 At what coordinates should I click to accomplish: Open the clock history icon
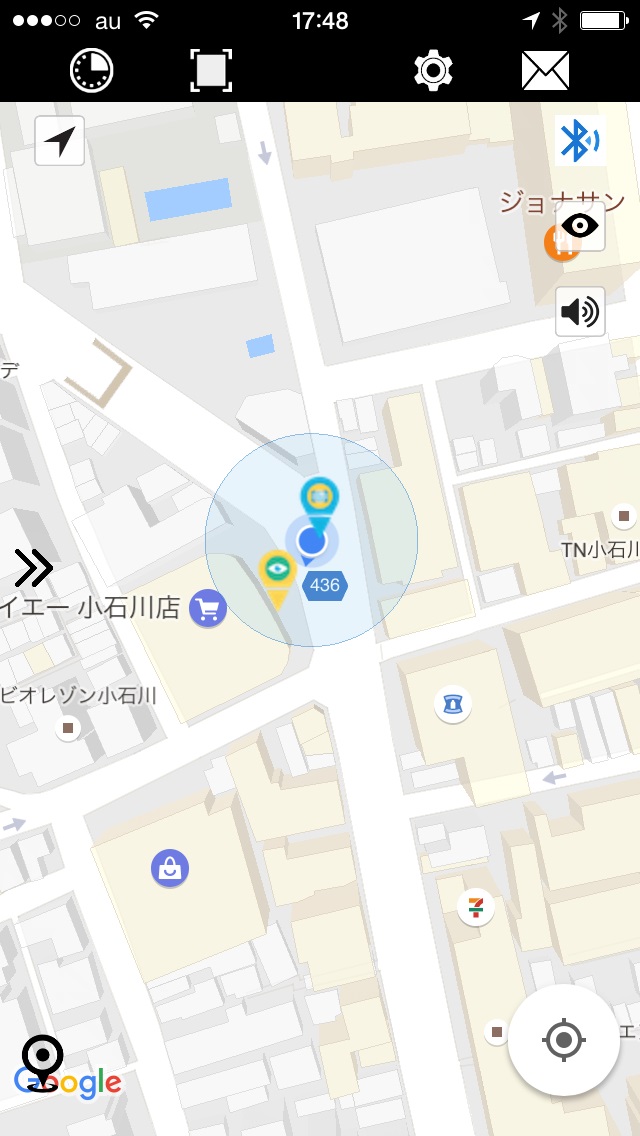coord(91,71)
